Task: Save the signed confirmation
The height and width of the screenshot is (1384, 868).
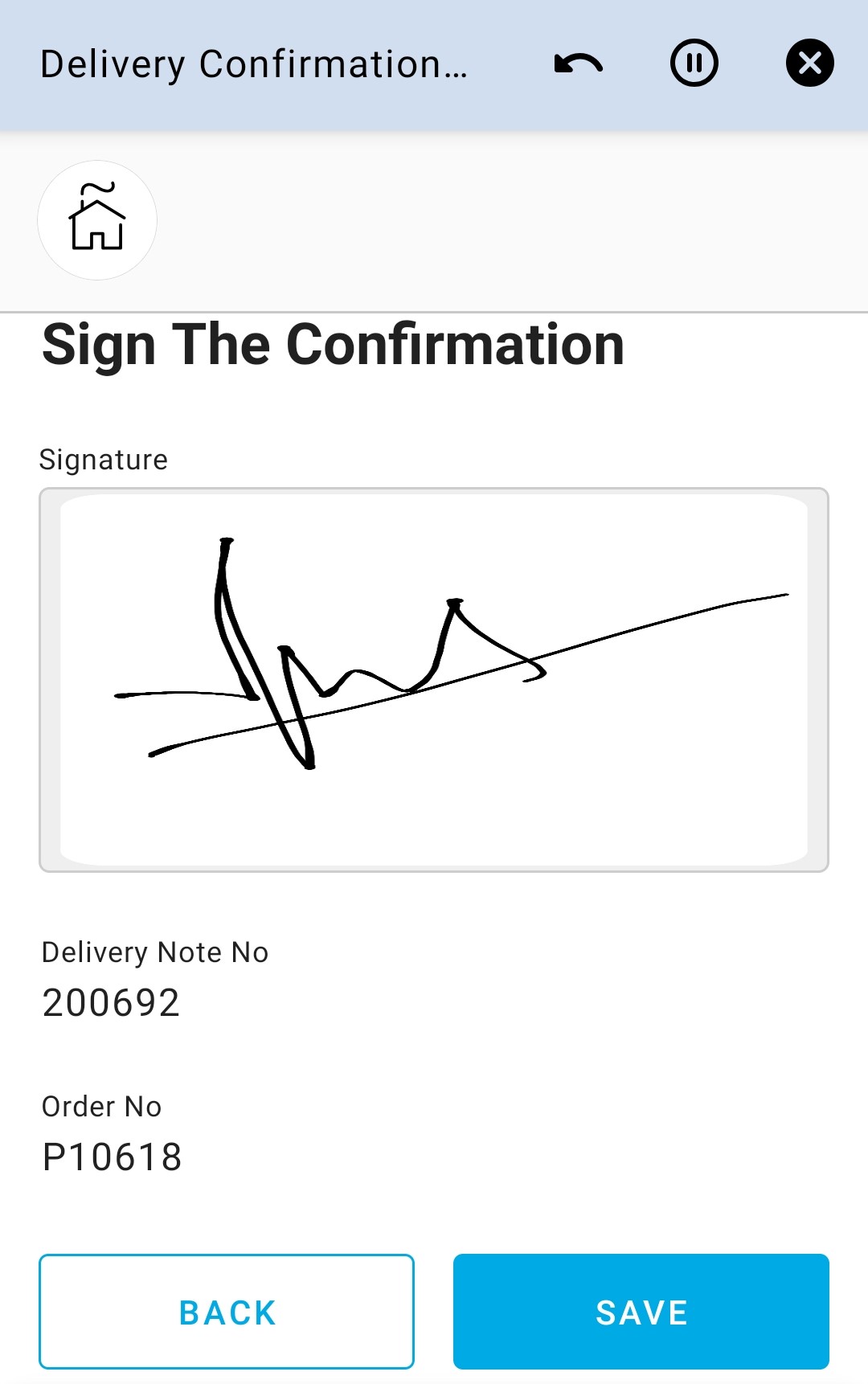Action: (641, 1311)
